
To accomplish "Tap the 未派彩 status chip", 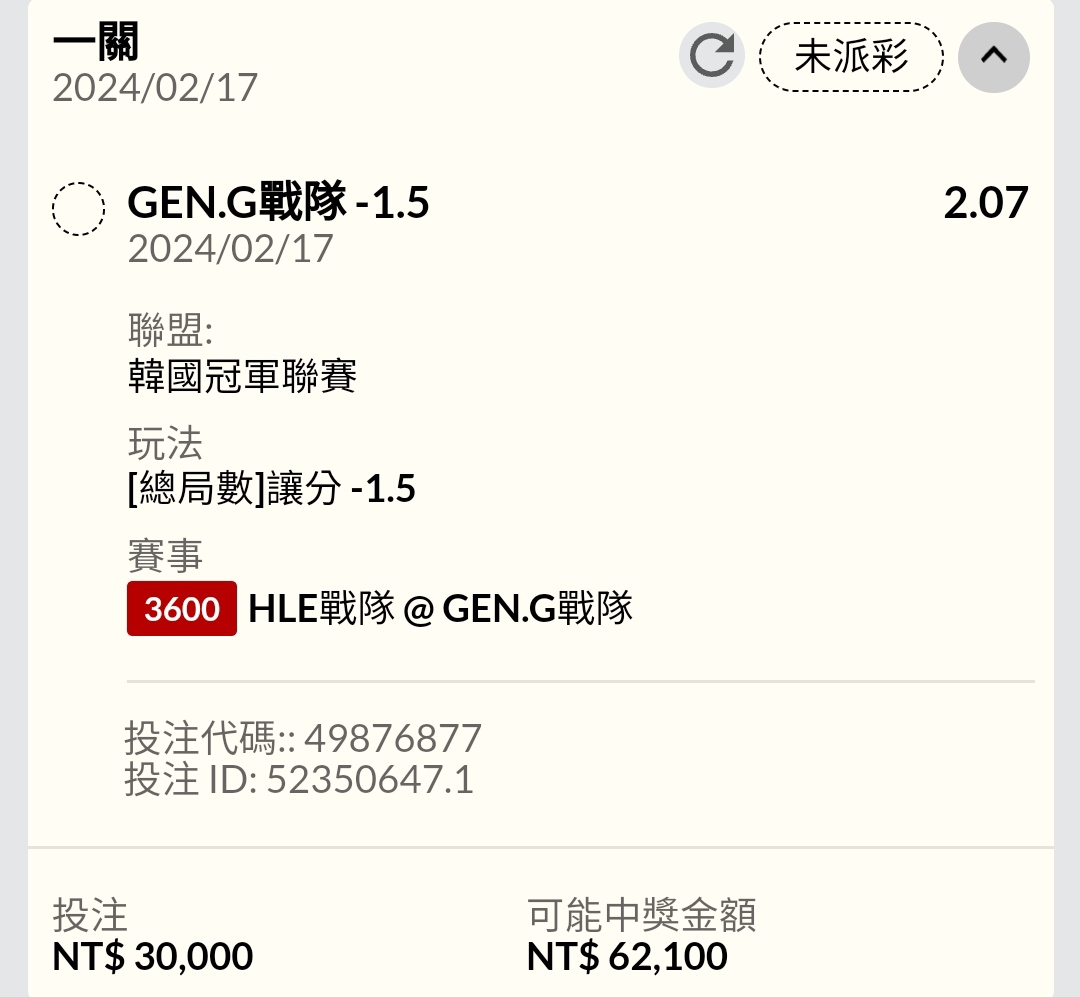I will click(851, 57).
